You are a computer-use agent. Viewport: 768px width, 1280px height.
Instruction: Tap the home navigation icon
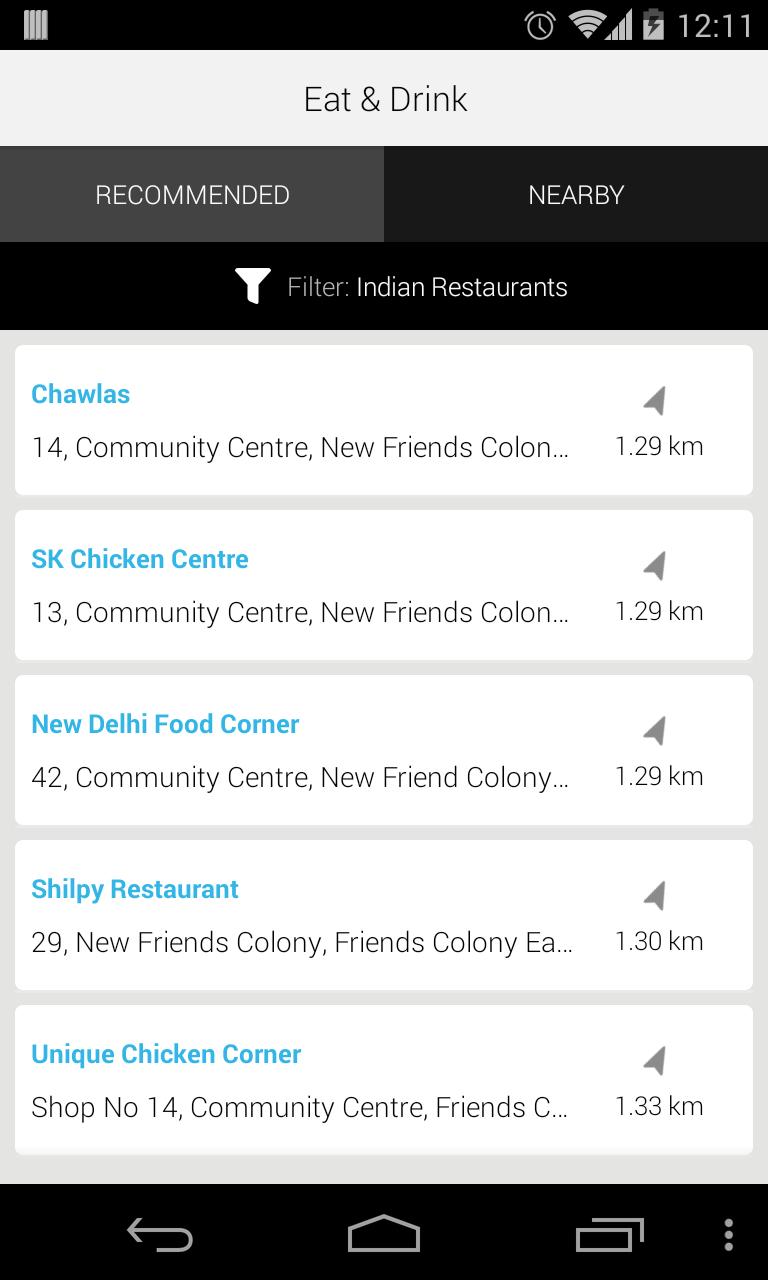pos(383,1235)
